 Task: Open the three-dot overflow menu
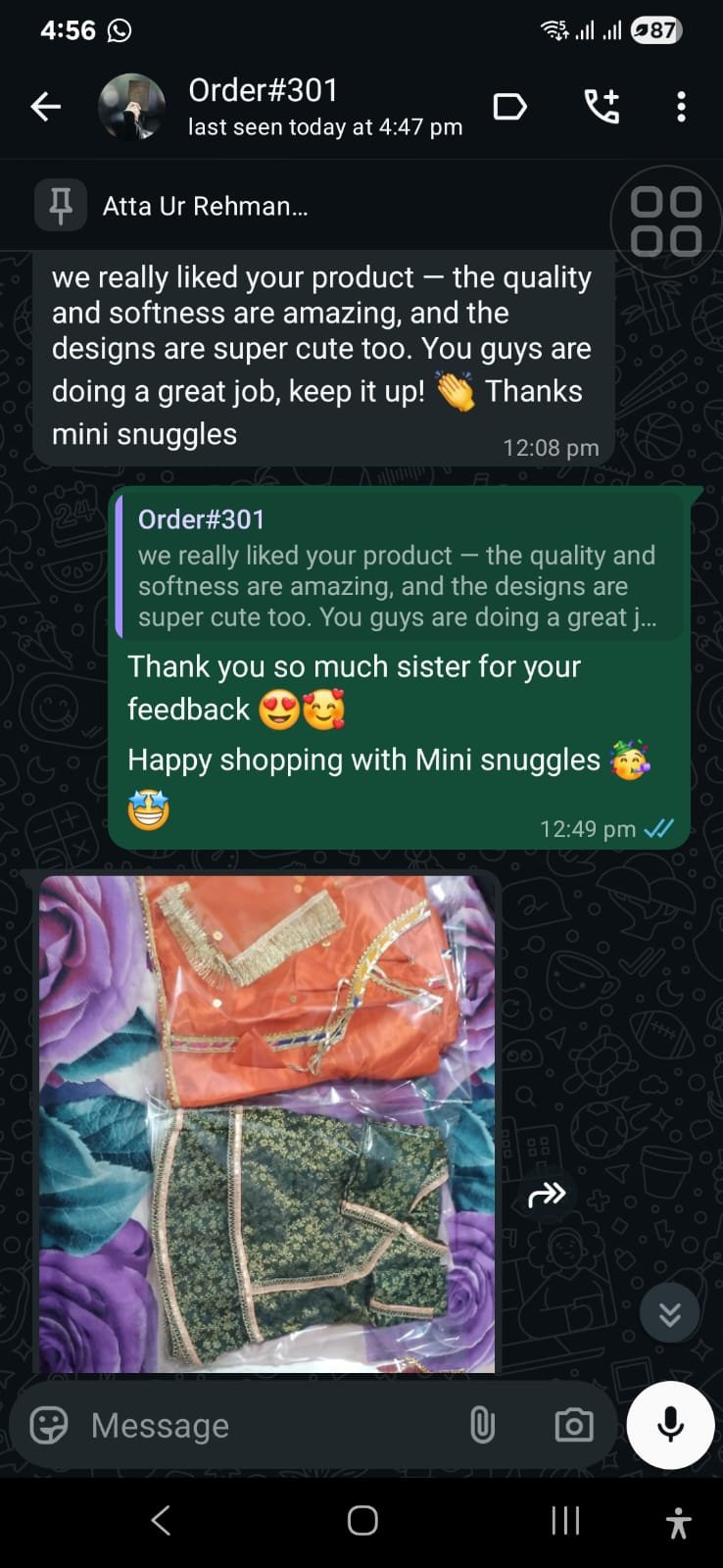681,107
